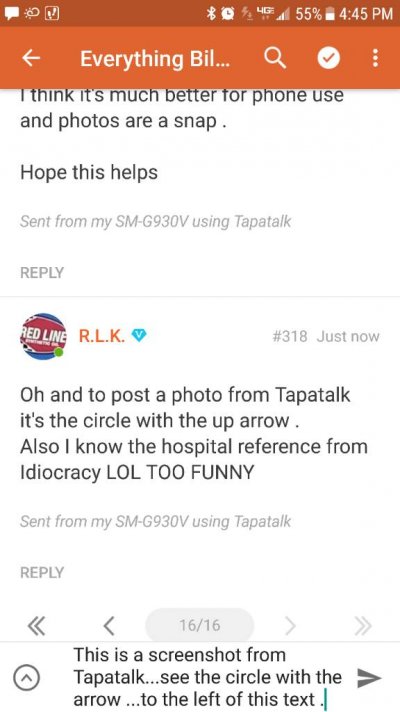The height and width of the screenshot is (712, 400).
Task: Tap the circle with up arrow
Action: click(27, 678)
